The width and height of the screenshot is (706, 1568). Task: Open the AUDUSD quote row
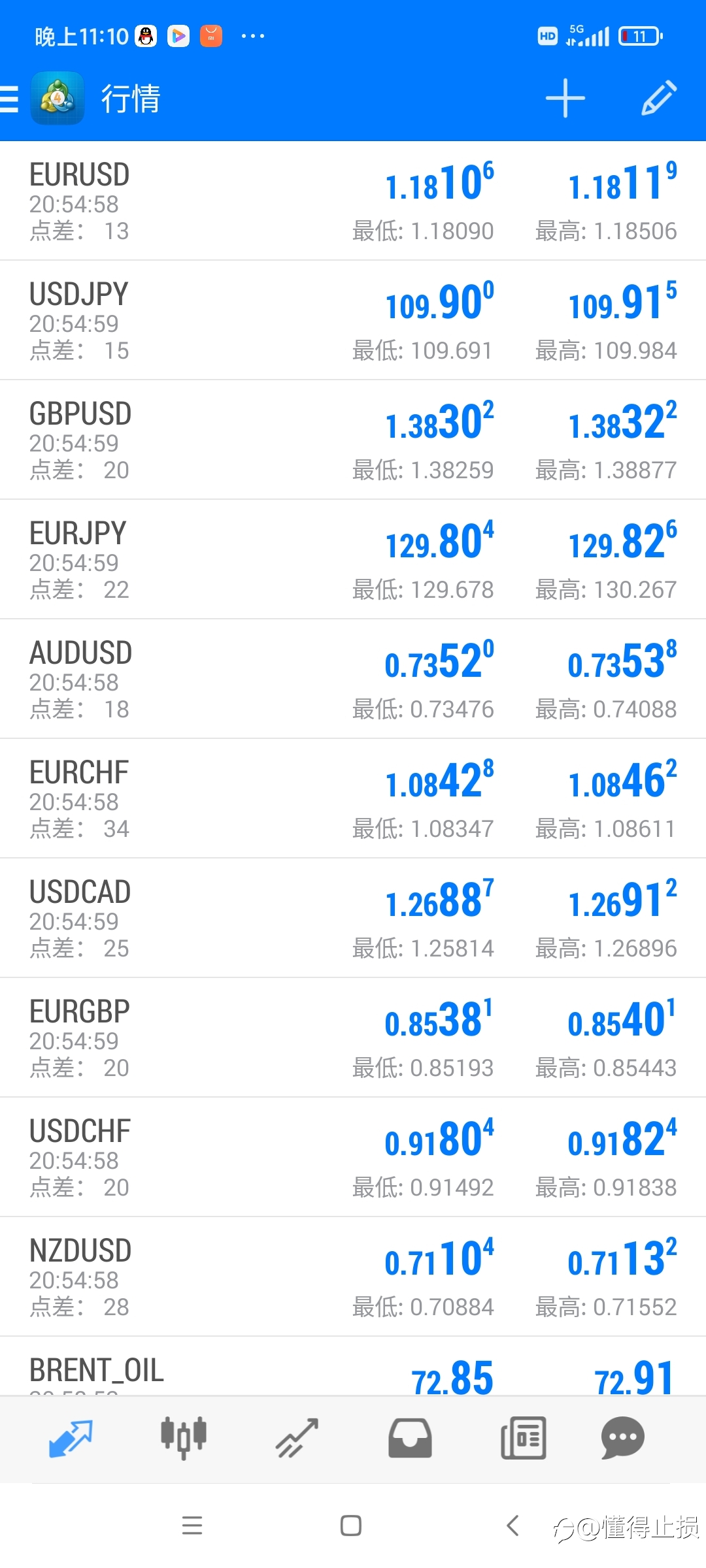click(353, 679)
